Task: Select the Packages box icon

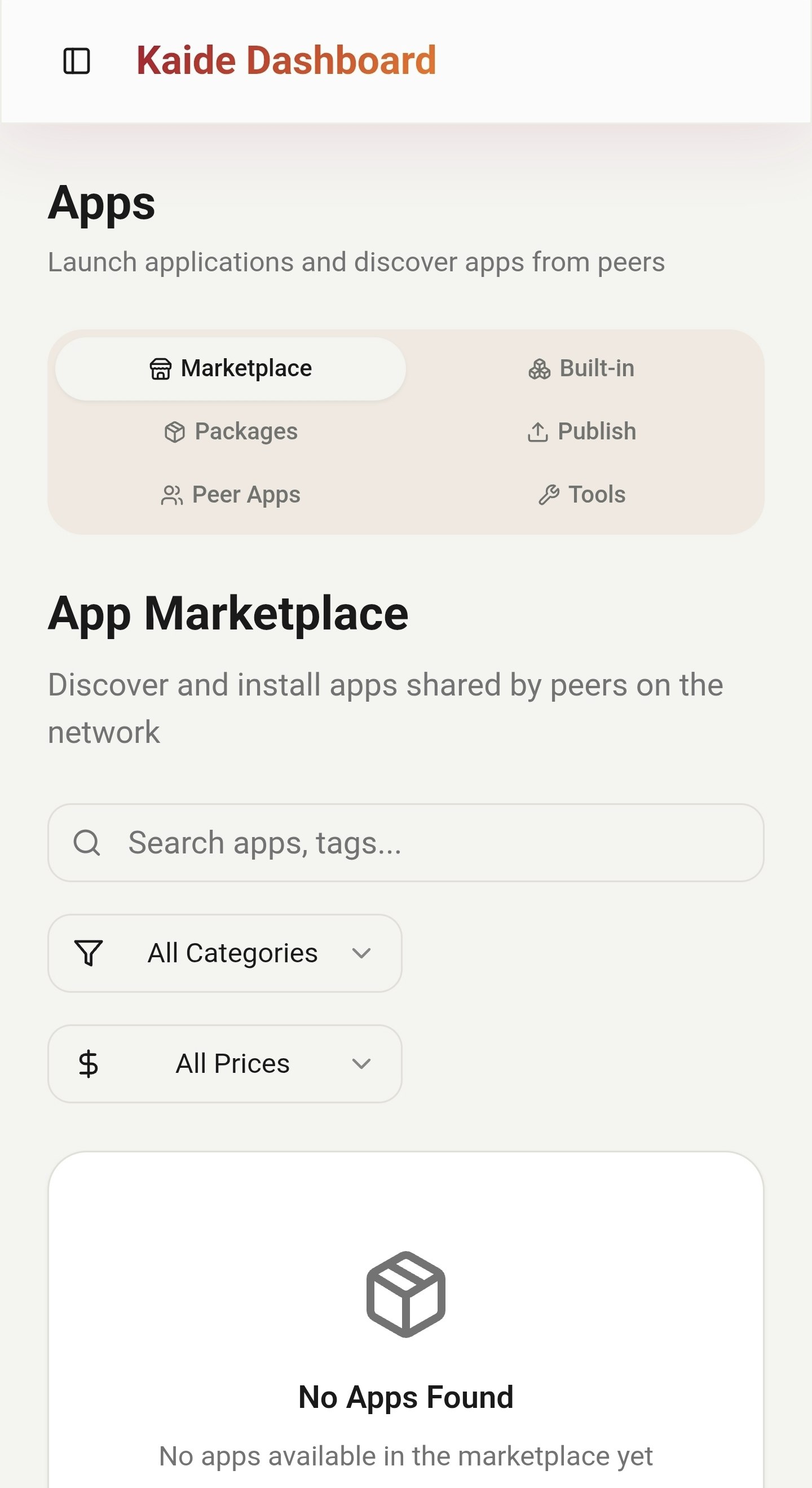Action: point(174,431)
